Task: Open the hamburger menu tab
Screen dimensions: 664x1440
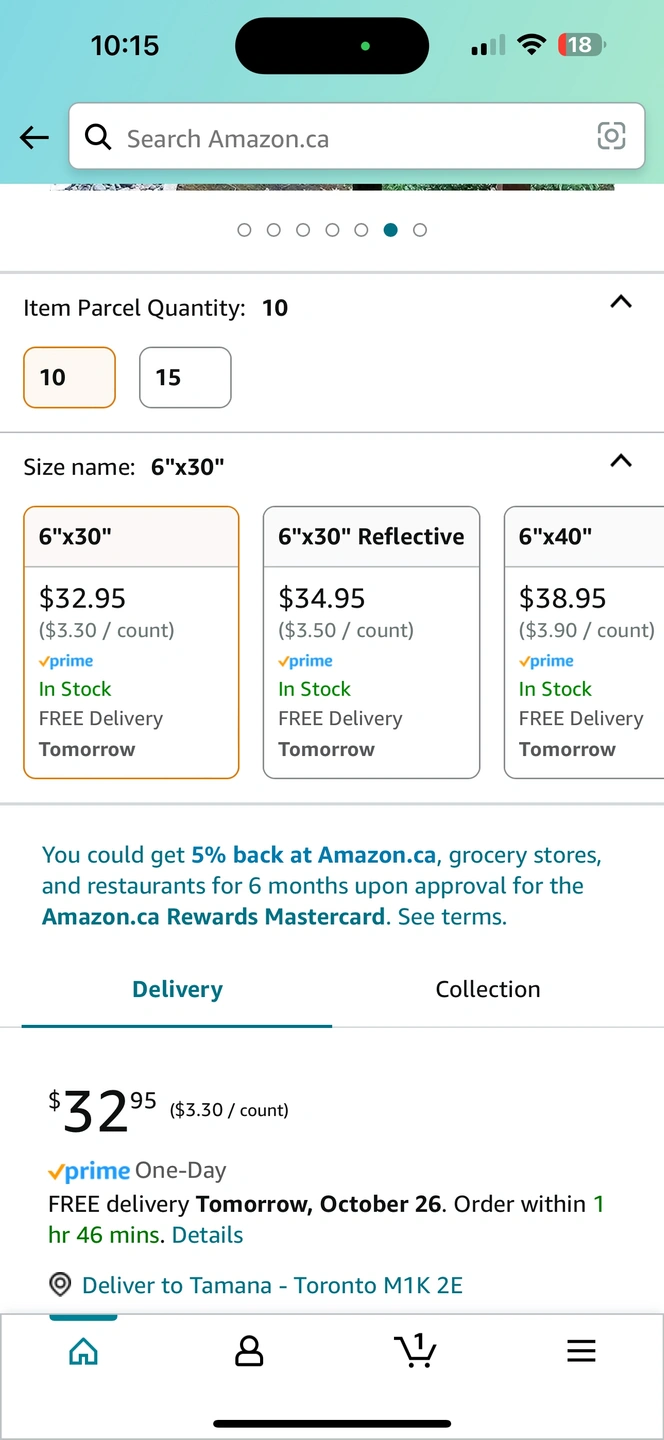Action: tap(581, 1352)
